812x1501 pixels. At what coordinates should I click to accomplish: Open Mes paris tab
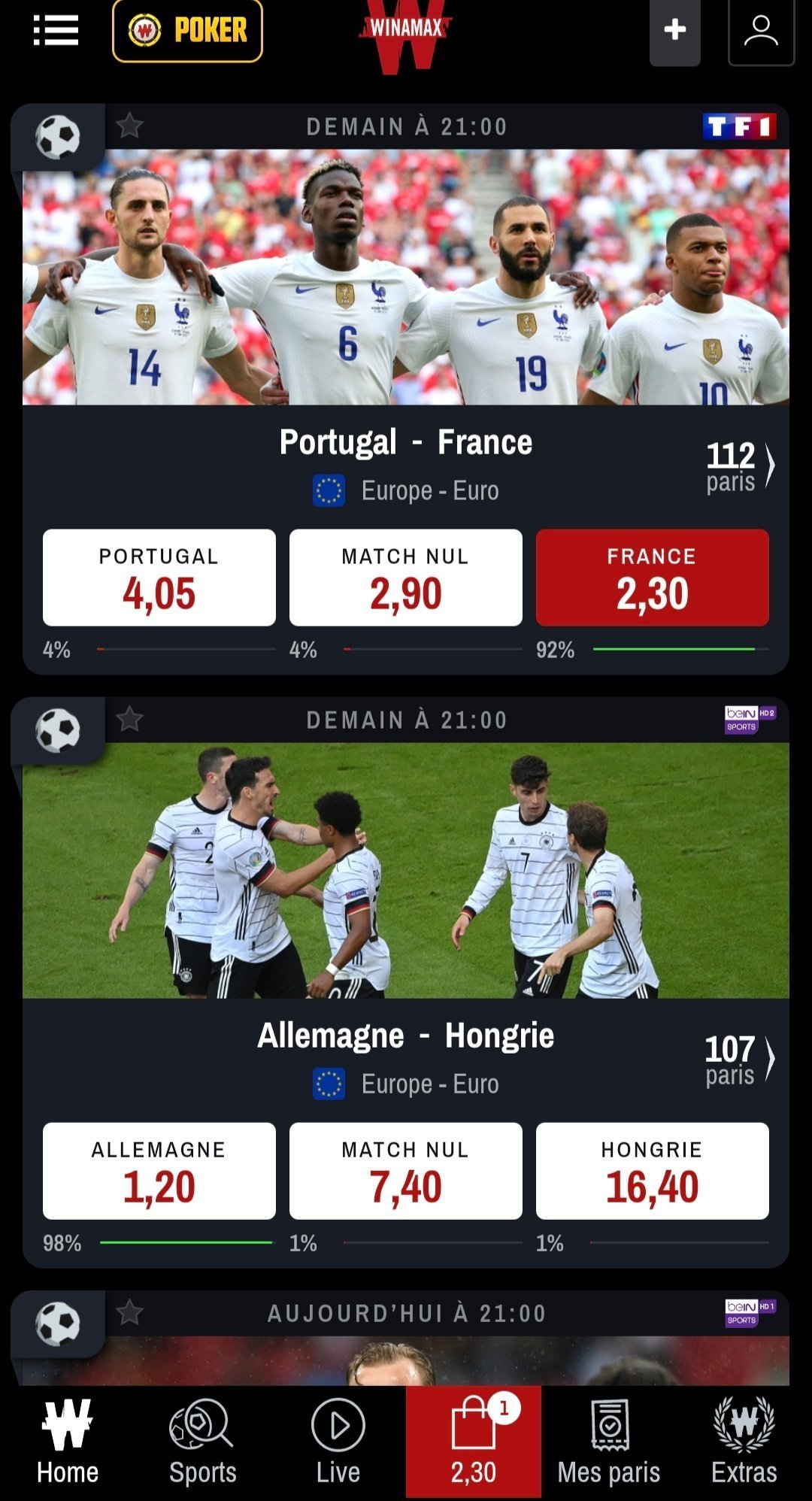[x=609, y=1442]
